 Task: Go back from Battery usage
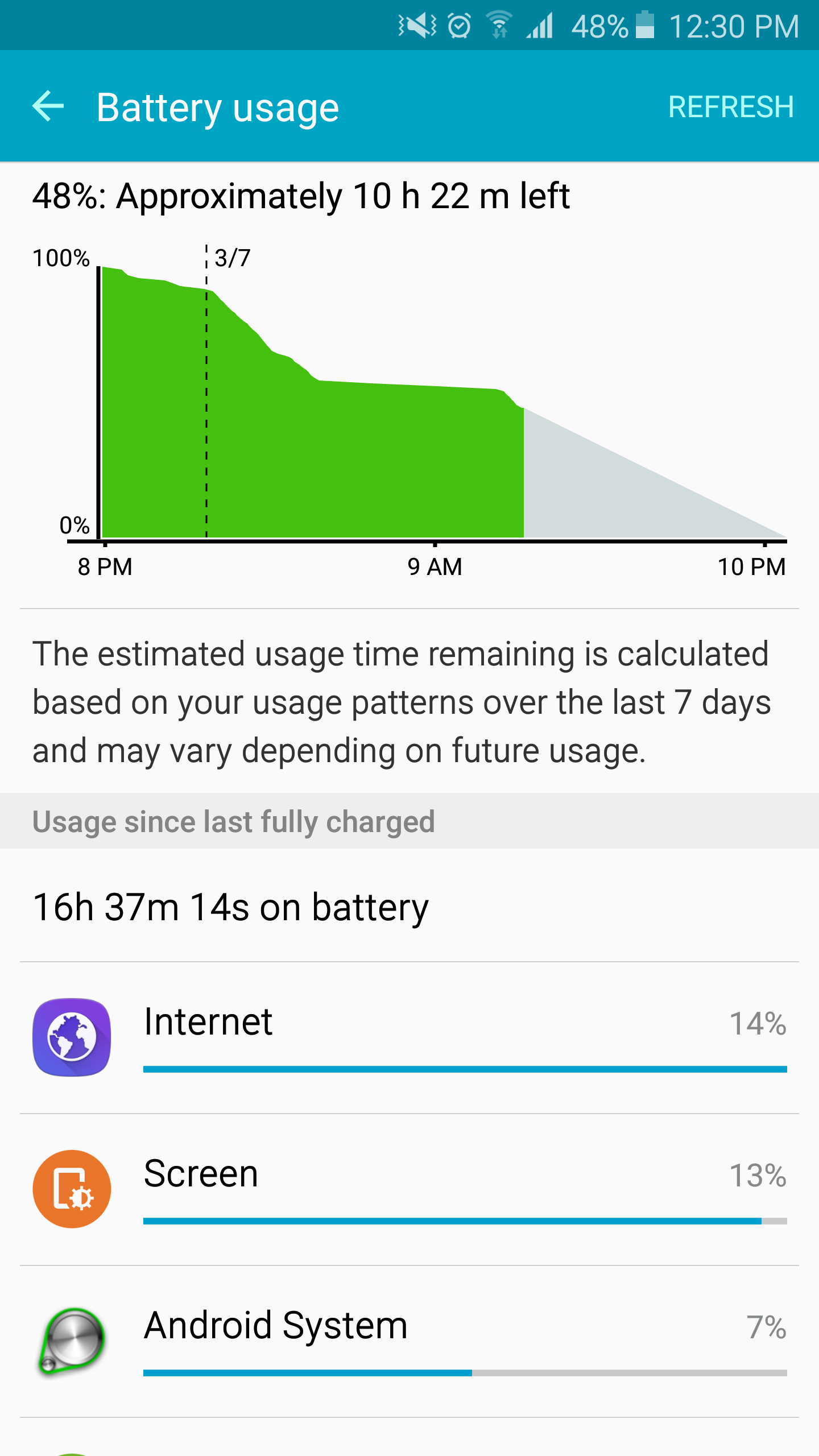48,106
